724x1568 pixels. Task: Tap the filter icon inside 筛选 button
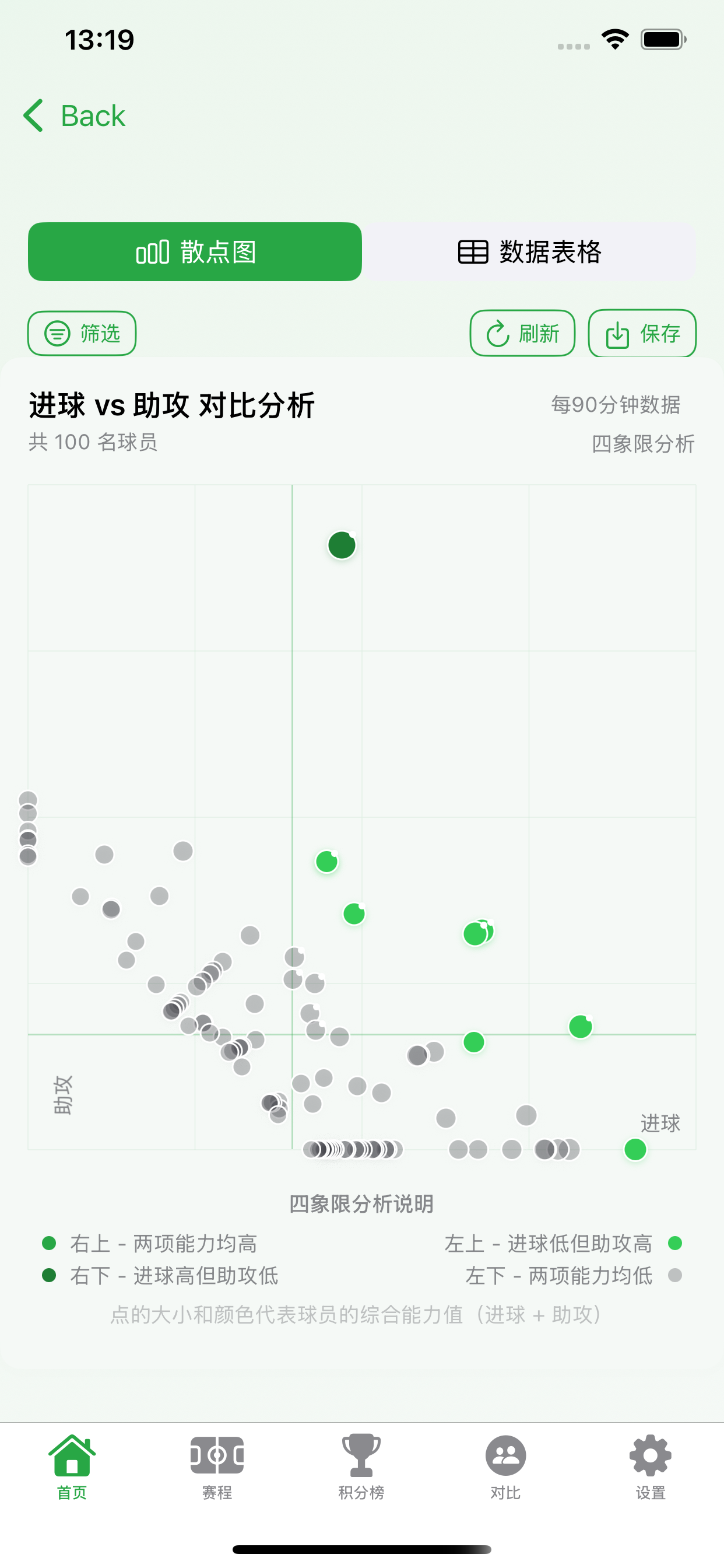[x=57, y=333]
